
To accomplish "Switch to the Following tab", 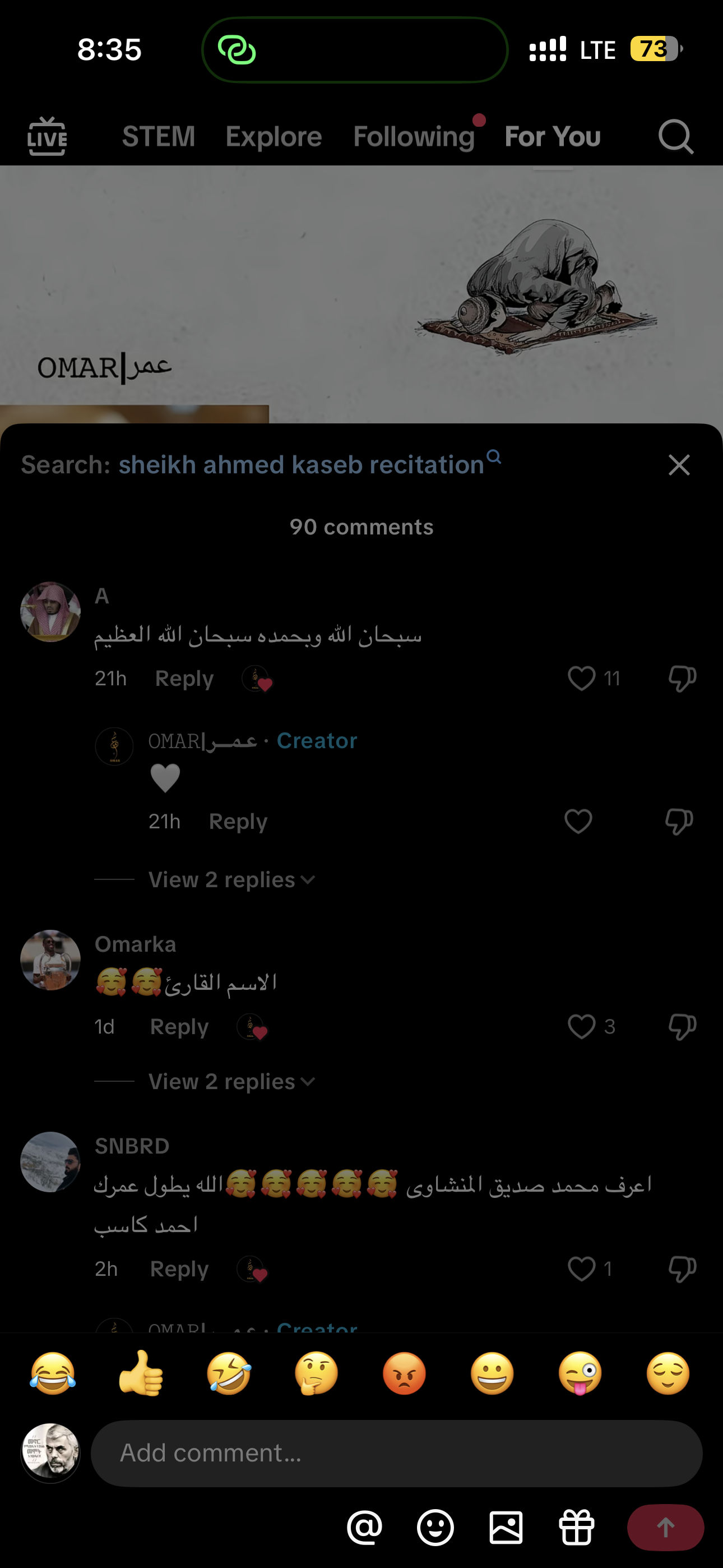I will click(x=414, y=136).
